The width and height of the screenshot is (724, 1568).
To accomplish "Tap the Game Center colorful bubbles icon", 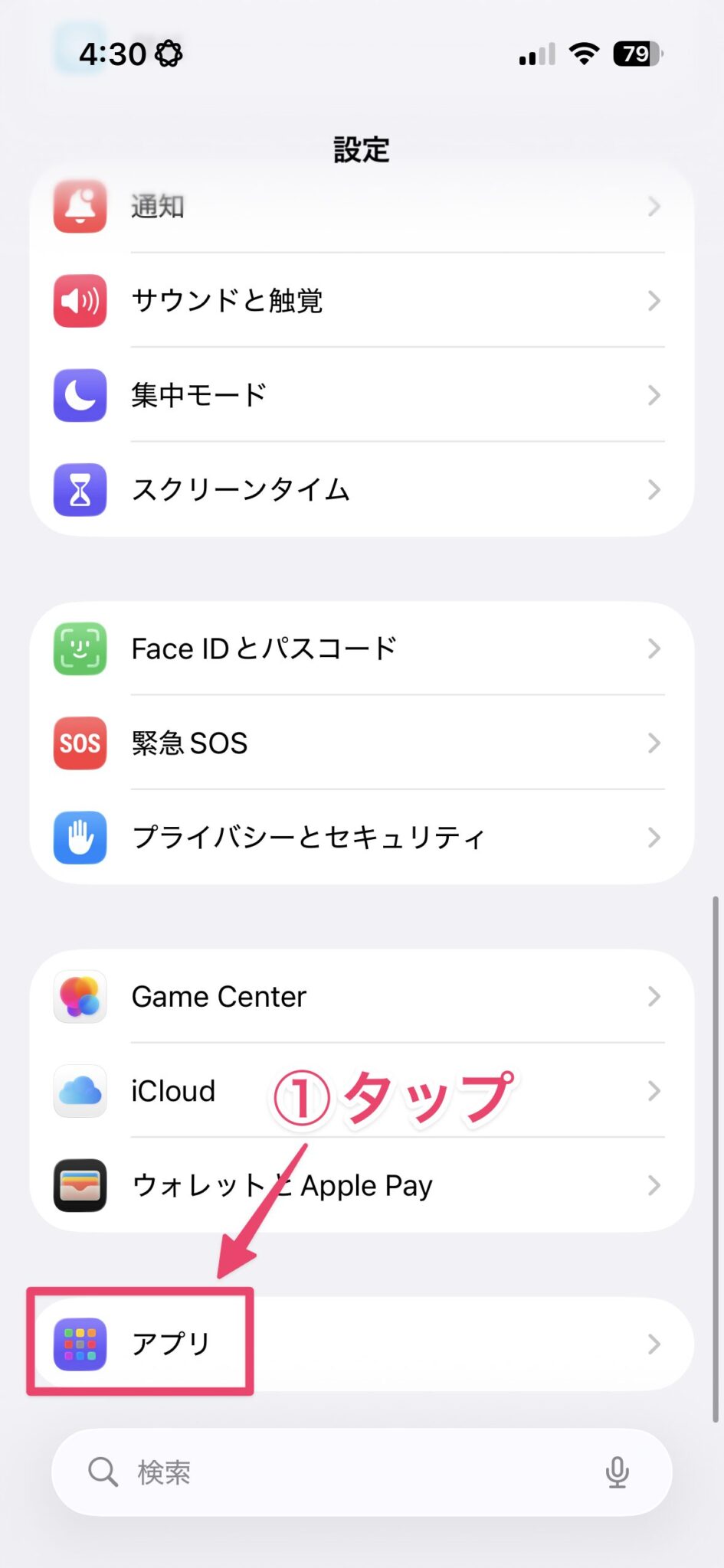I will coord(80,996).
